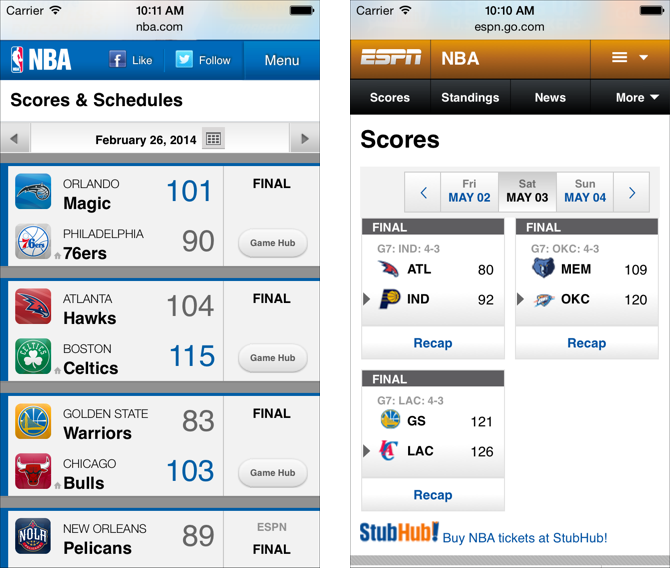Expand the ESPN hamburger menu dropdown
Screen dimensions: 670x568
point(630,58)
